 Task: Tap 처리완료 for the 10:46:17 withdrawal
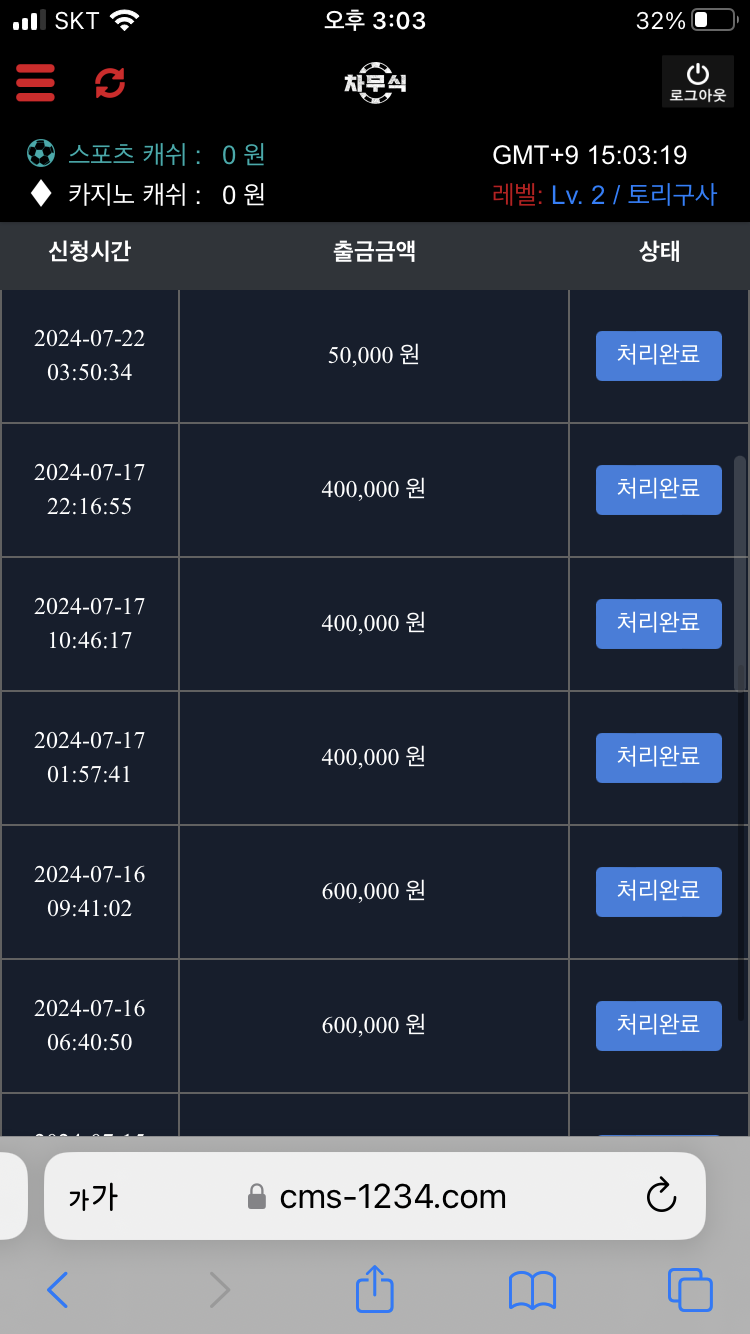click(658, 623)
